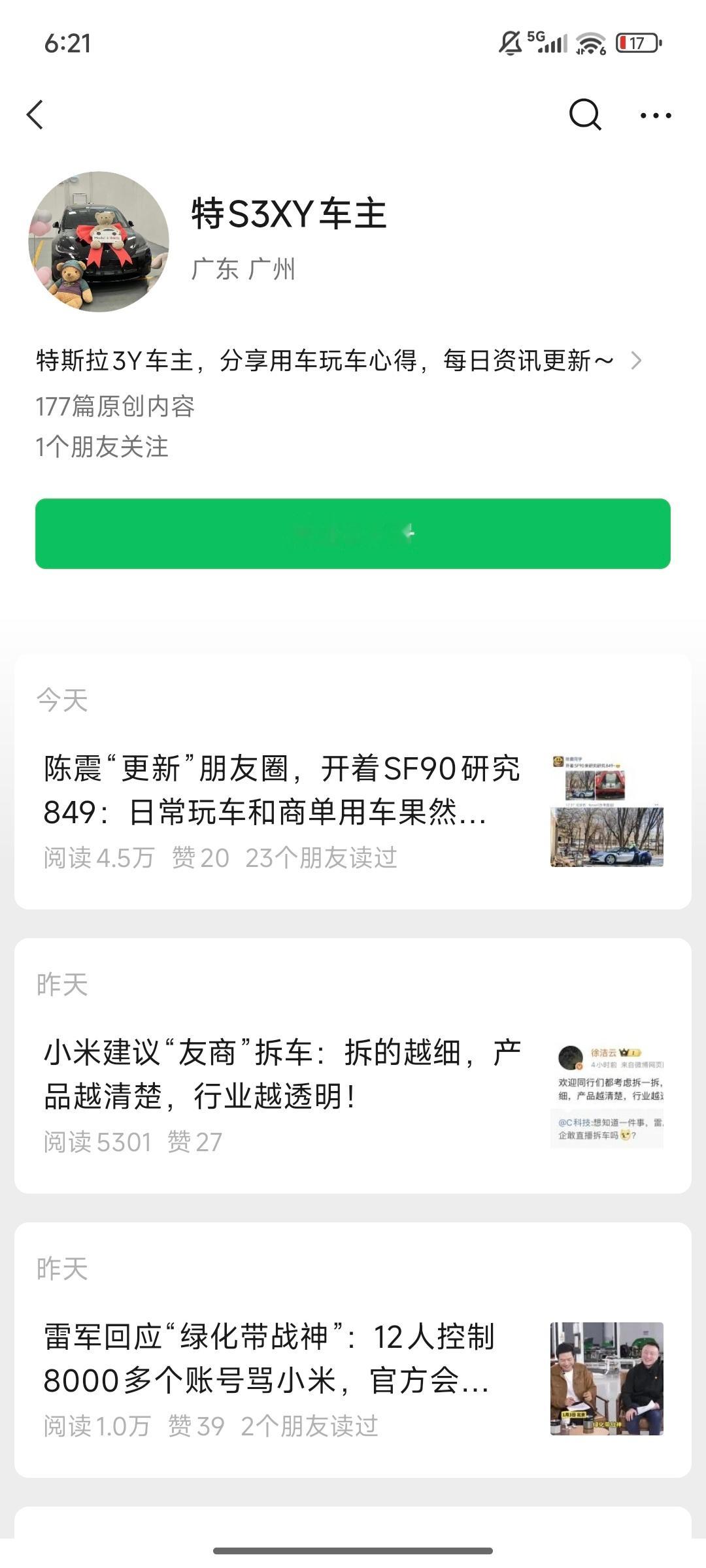
Task: Tap 23个朋友读过 on today's article
Action: [x=321, y=857]
